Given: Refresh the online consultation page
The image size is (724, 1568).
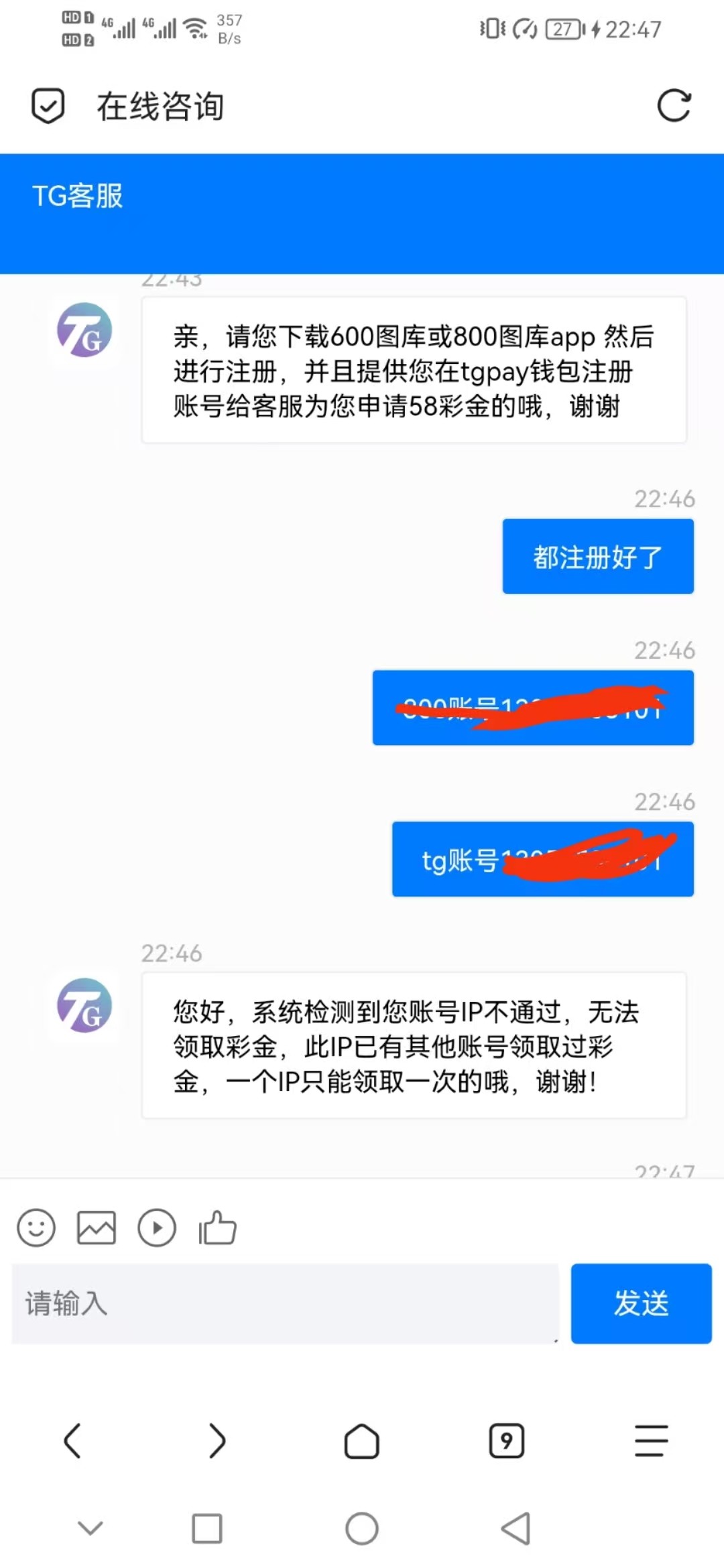Looking at the screenshot, I should tap(673, 106).
